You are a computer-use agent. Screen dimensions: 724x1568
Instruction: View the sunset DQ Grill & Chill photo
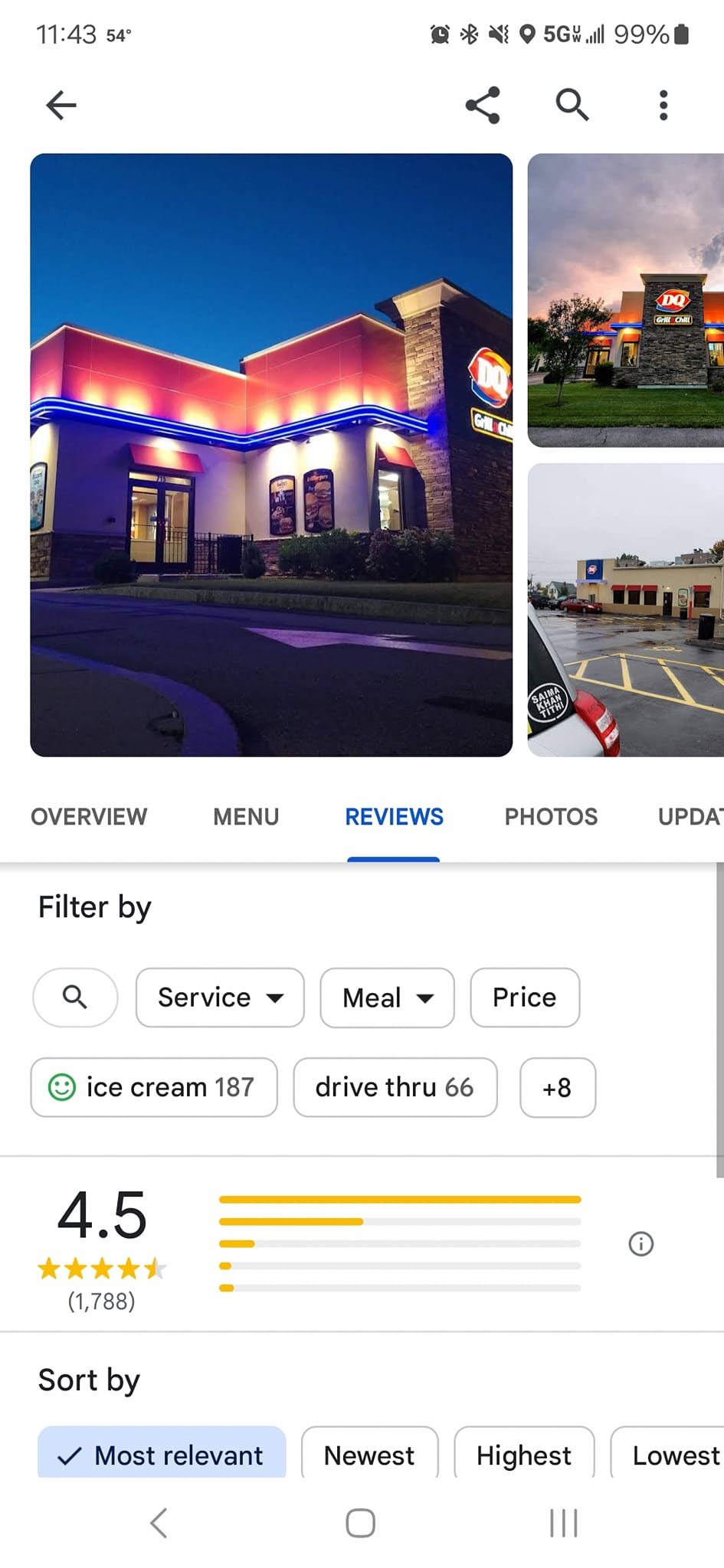[x=625, y=300]
